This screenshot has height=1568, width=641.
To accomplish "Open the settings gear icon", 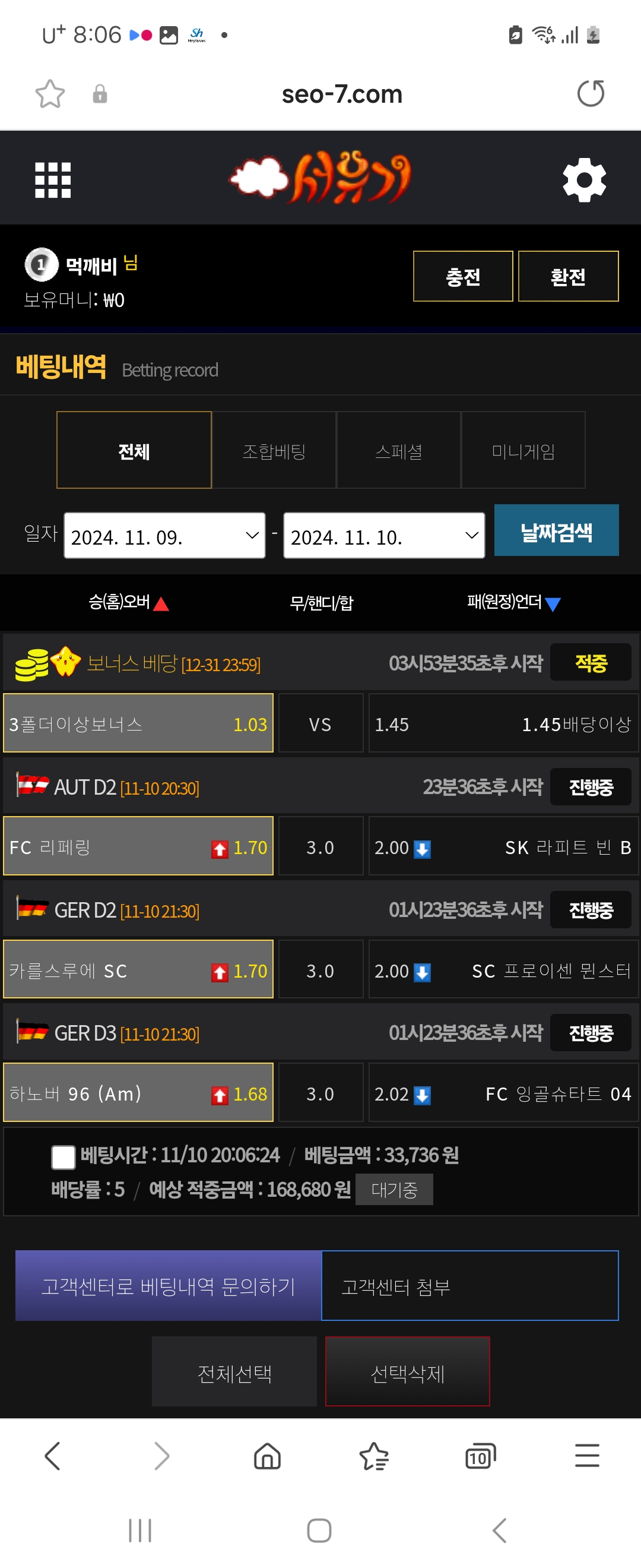I will pyautogui.click(x=584, y=180).
